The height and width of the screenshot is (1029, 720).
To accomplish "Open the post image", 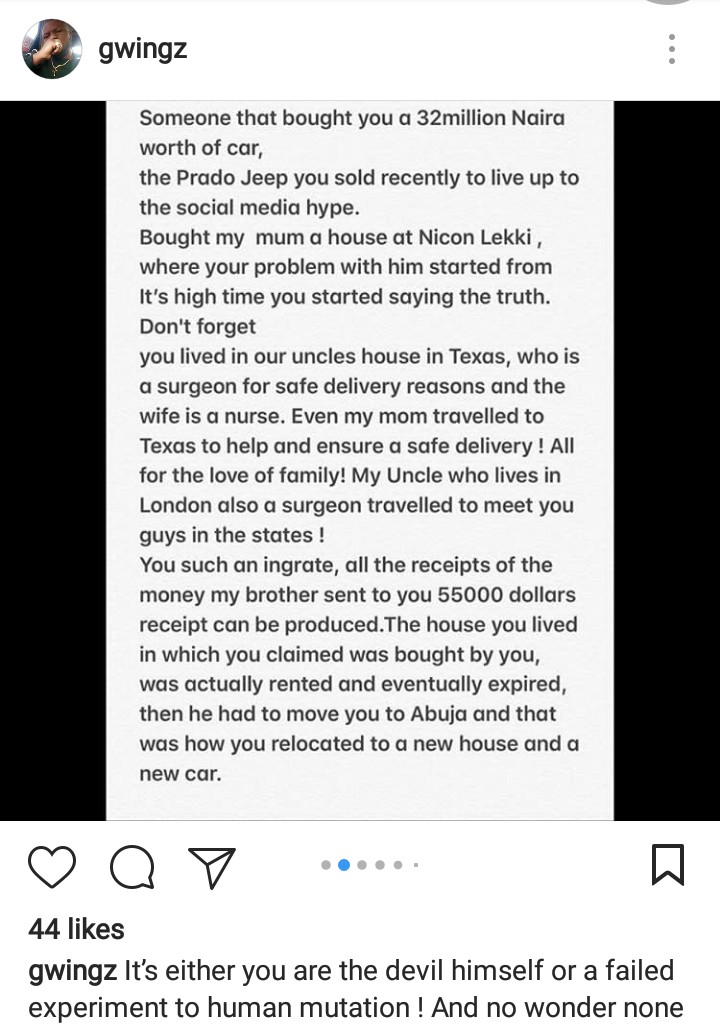I will (360, 460).
